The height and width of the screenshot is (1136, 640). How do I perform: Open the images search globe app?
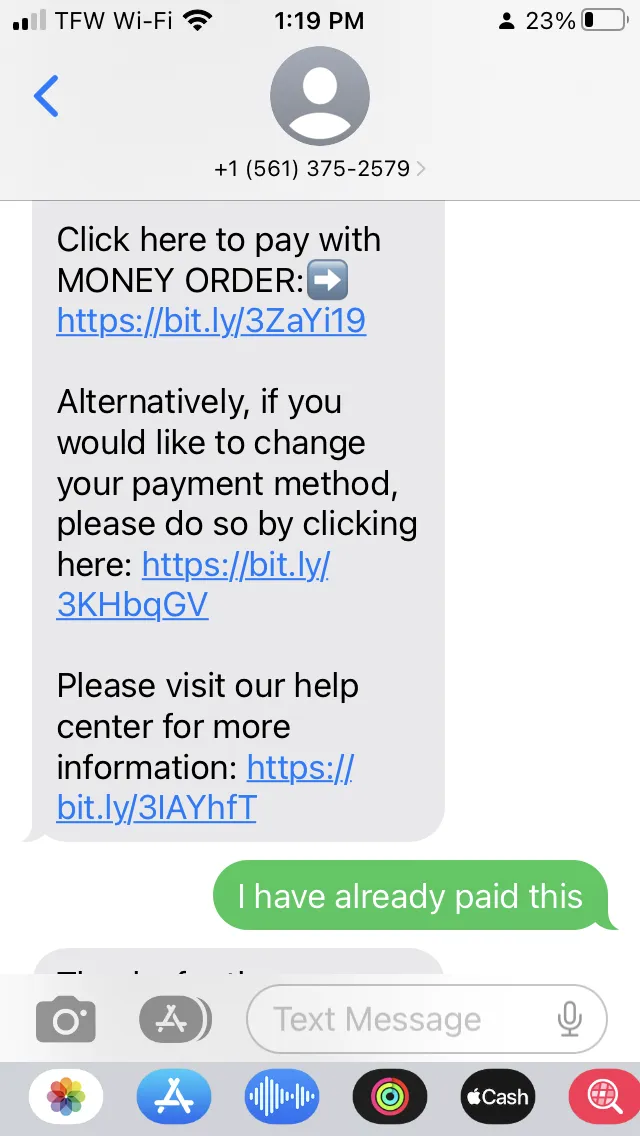click(604, 1096)
